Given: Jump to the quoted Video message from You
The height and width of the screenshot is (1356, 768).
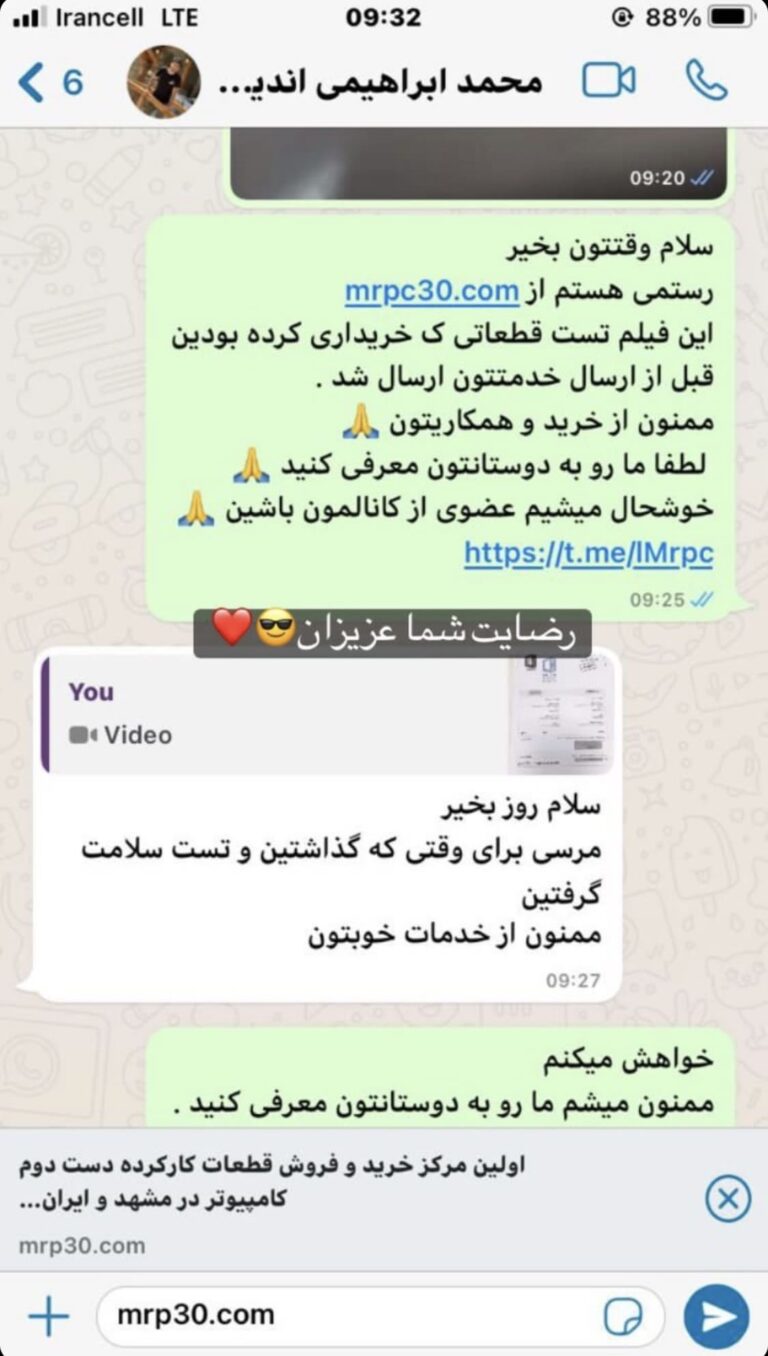Looking at the screenshot, I should pos(330,714).
